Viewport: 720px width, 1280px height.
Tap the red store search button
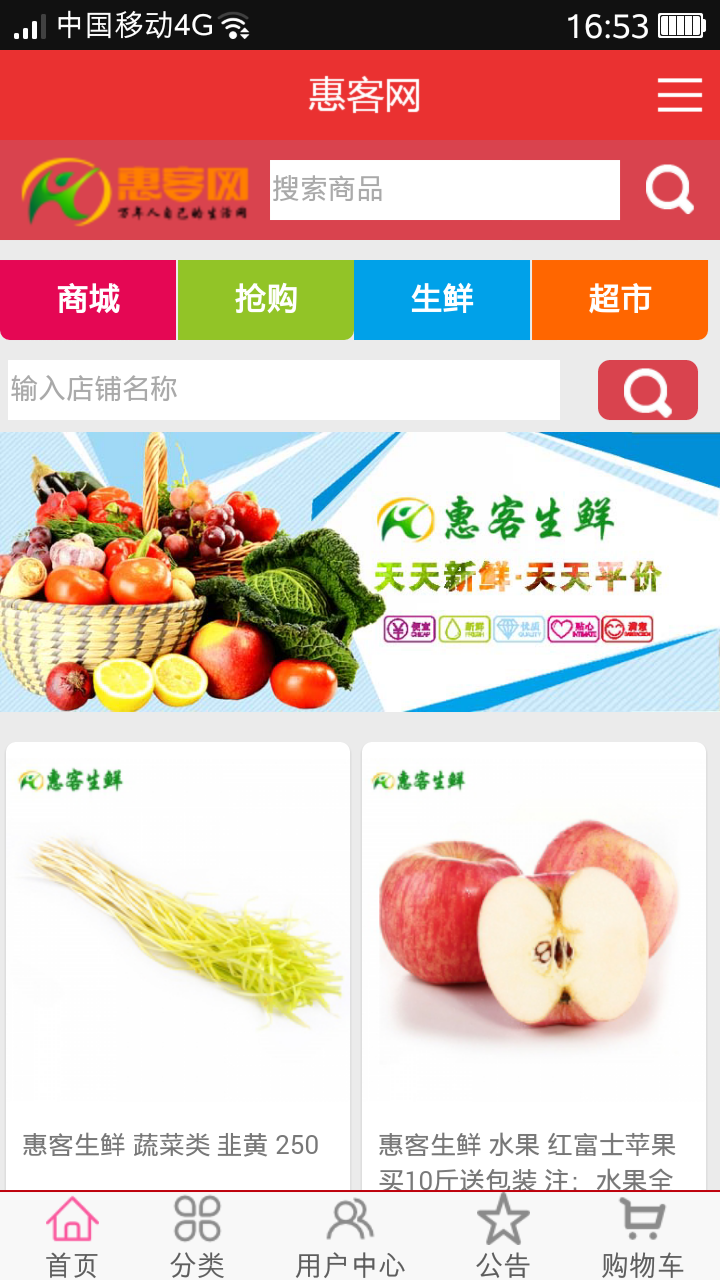[647, 390]
